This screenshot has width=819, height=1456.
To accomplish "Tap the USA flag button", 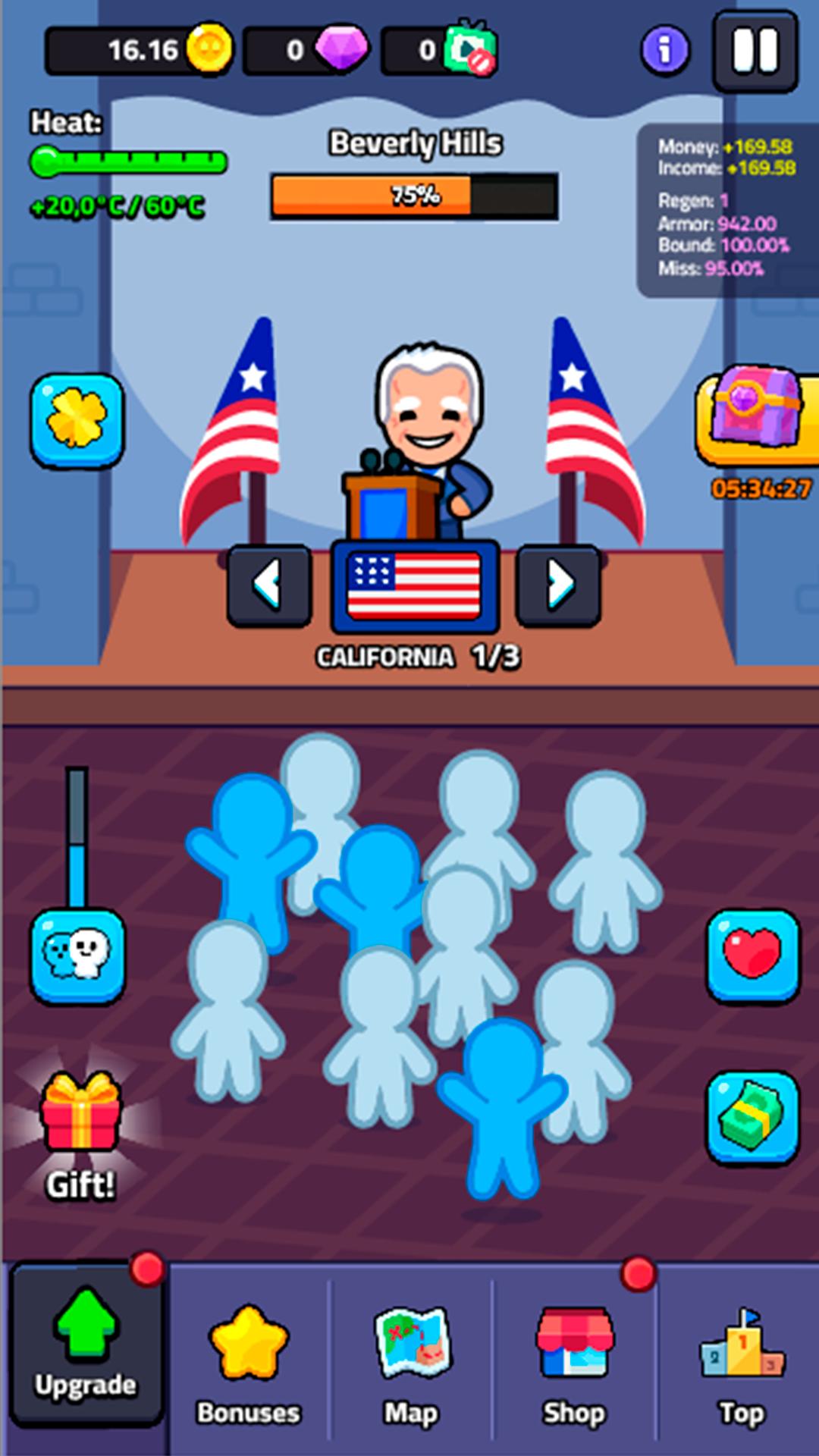I will [x=415, y=586].
